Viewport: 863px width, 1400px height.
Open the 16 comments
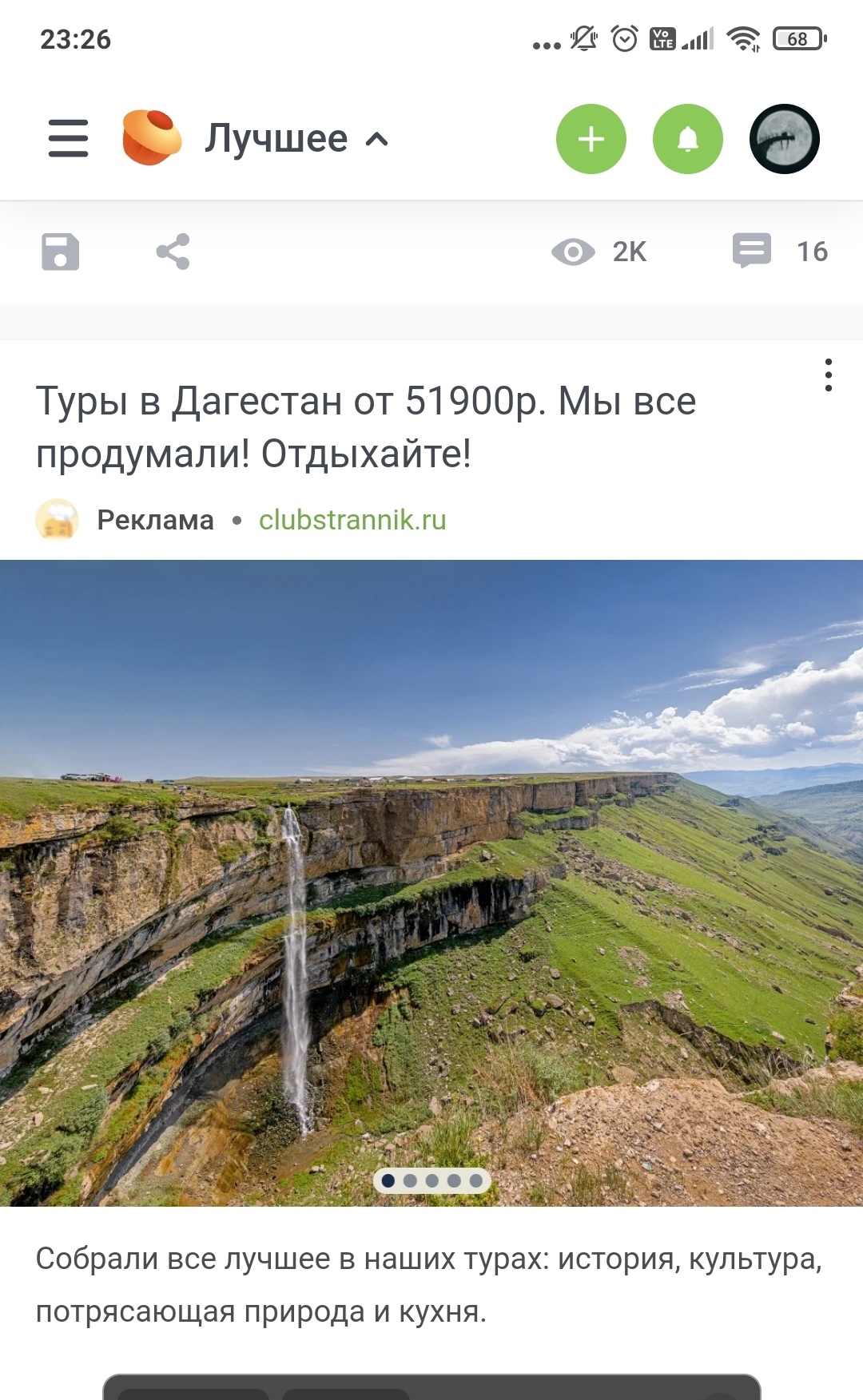[779, 252]
